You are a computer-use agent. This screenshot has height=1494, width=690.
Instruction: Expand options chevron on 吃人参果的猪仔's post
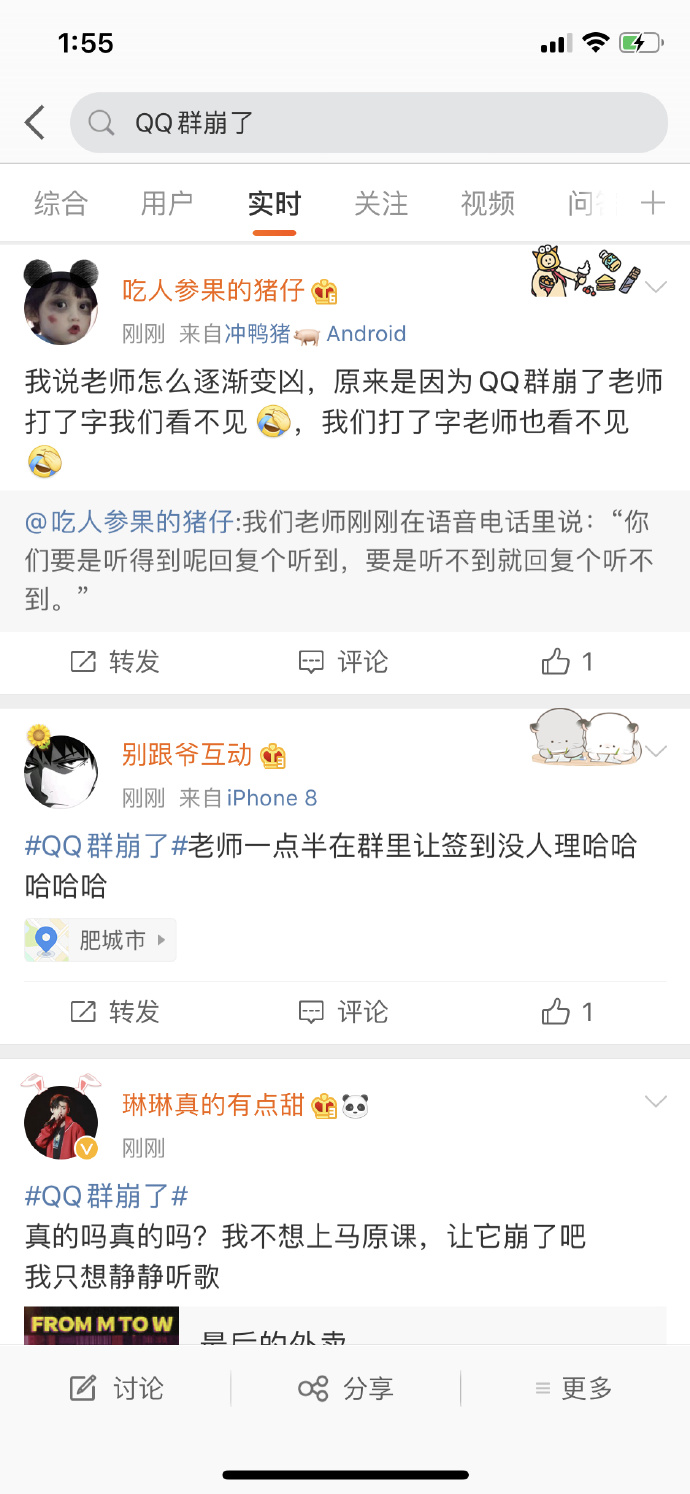(656, 288)
